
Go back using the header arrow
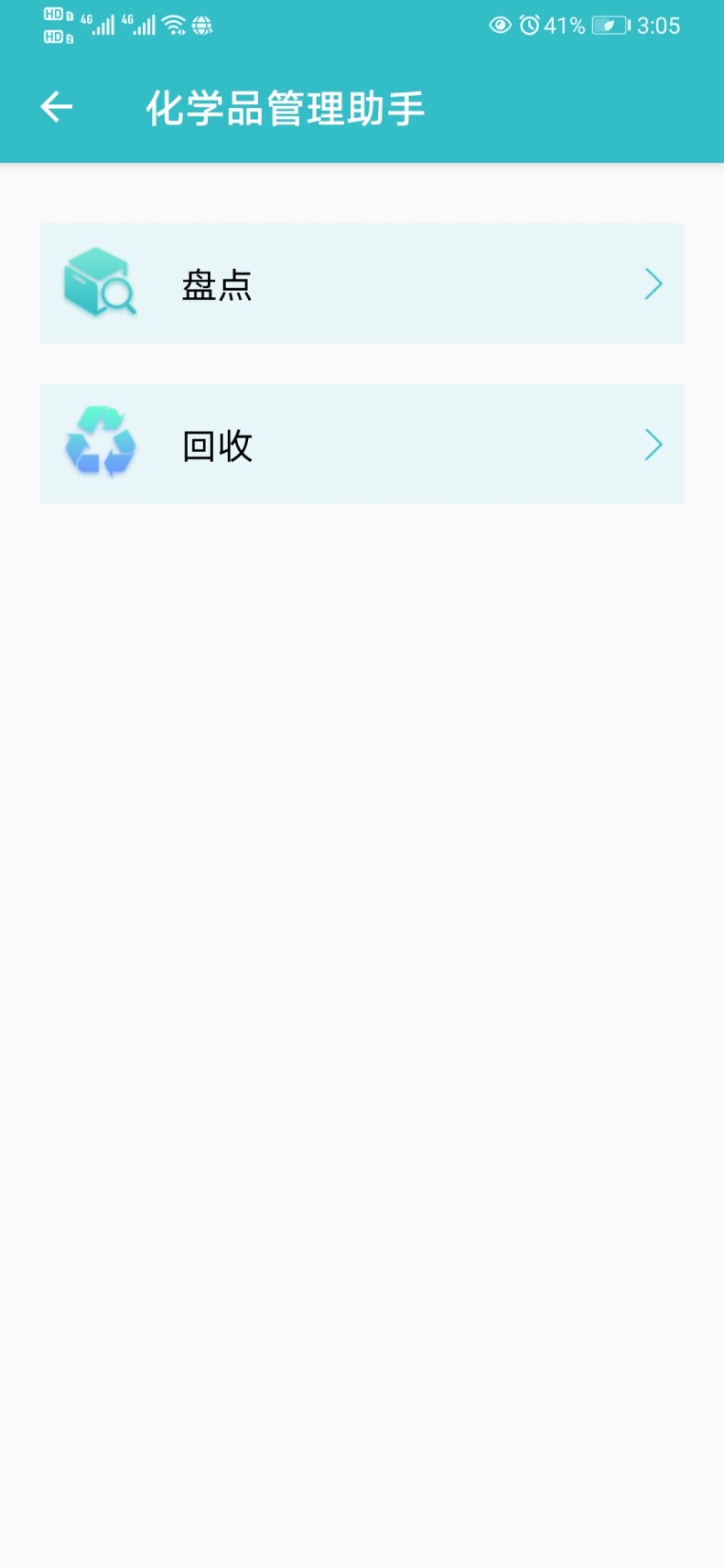(x=57, y=107)
